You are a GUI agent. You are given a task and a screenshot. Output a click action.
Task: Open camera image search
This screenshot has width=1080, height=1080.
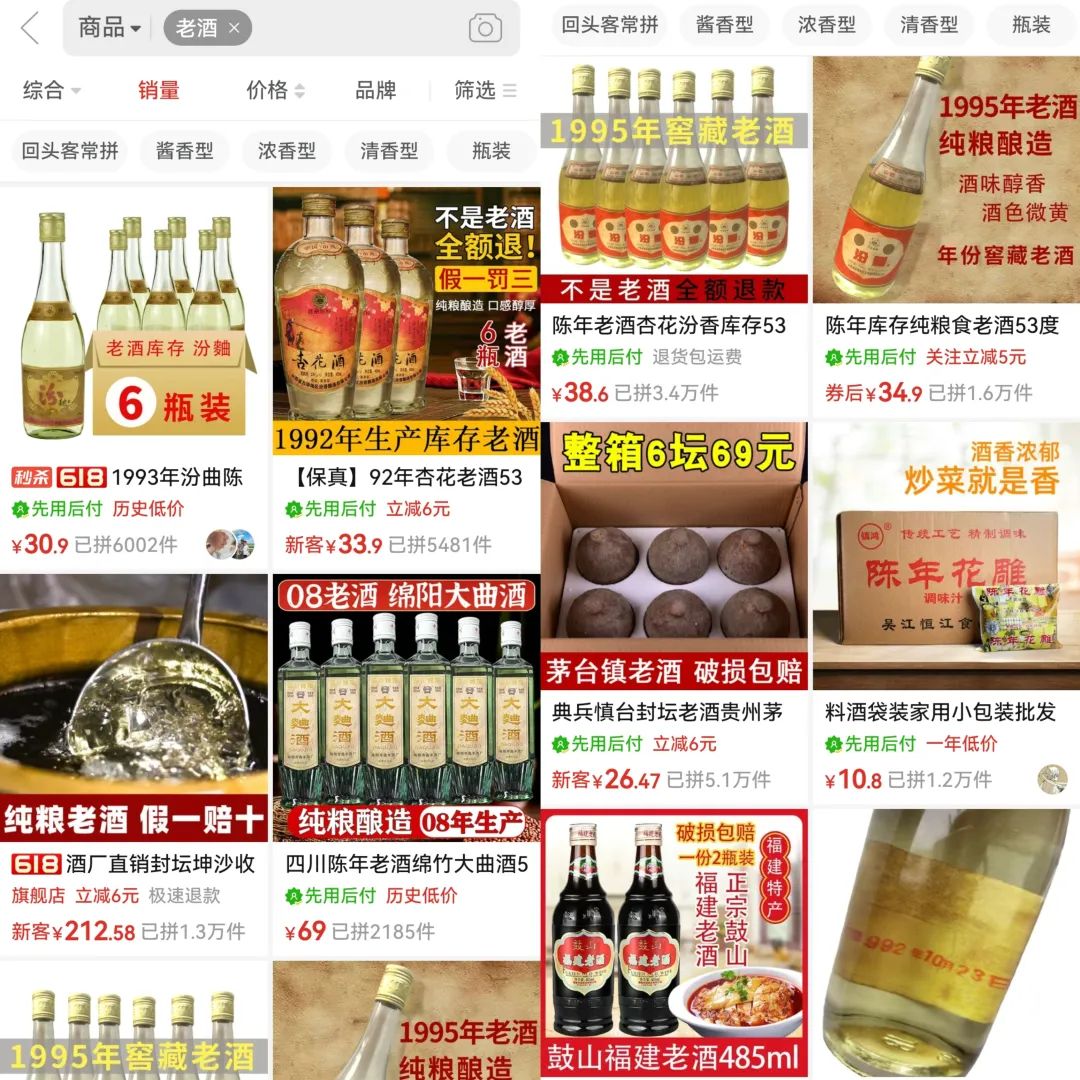pos(485,28)
